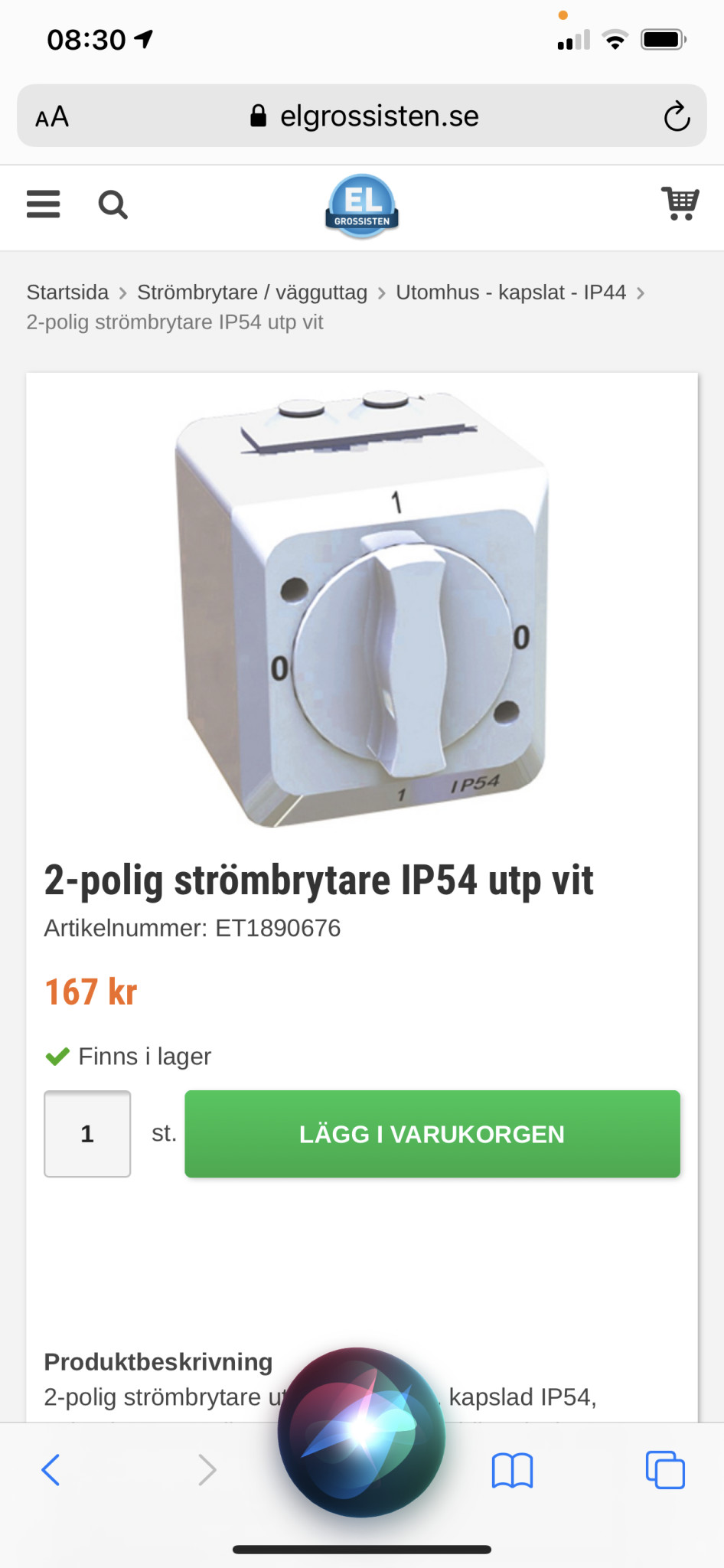Tap Lägg i varukorgen button

pyautogui.click(x=432, y=1134)
